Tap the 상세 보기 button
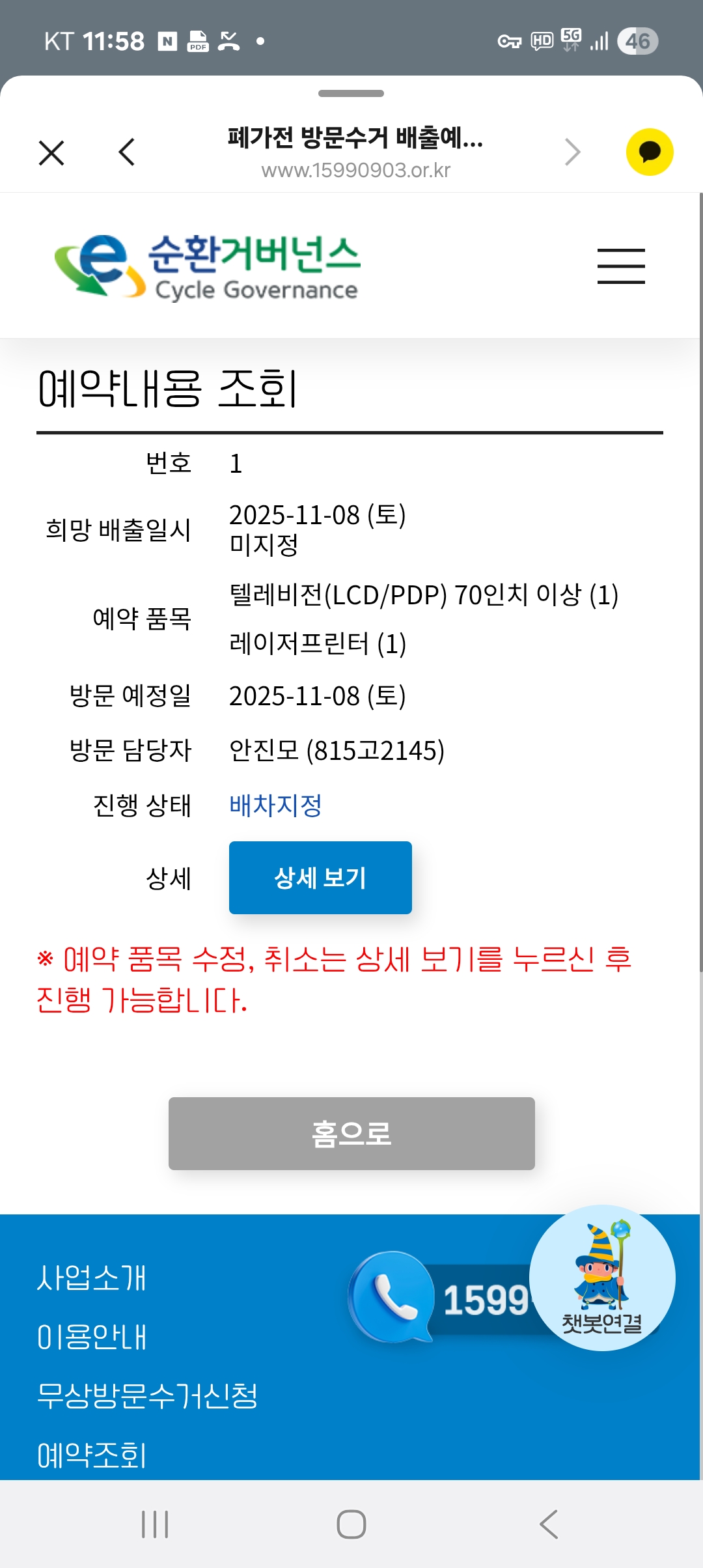703x1568 pixels. (320, 877)
